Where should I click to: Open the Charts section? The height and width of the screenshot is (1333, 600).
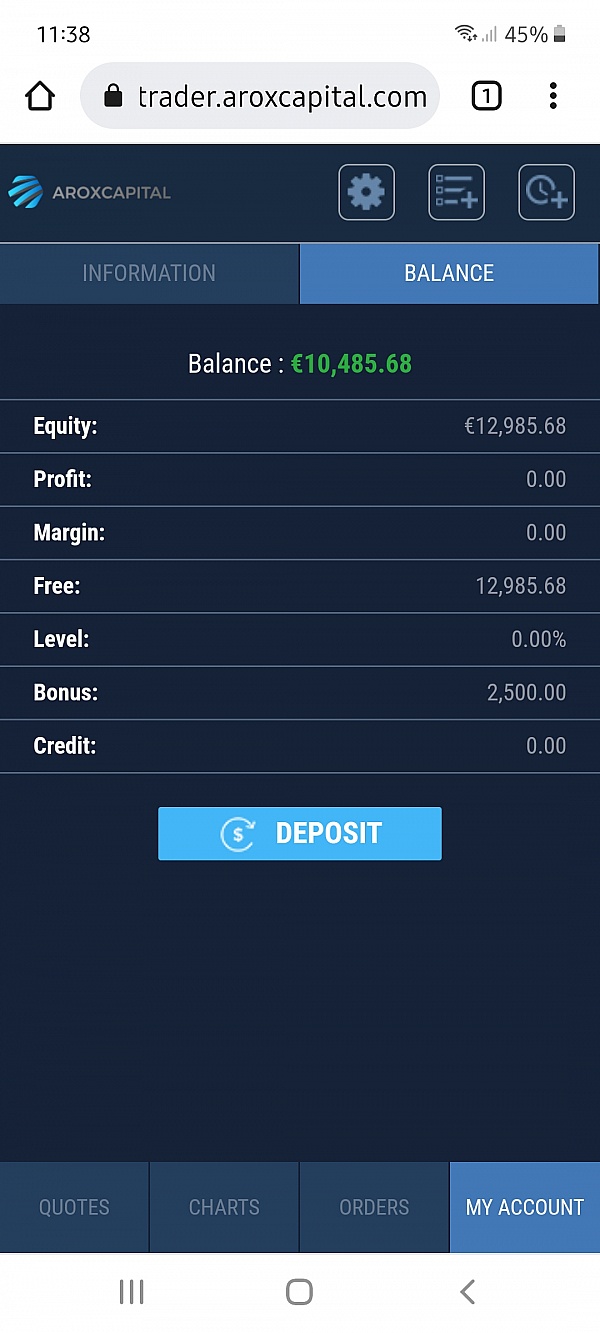224,1207
